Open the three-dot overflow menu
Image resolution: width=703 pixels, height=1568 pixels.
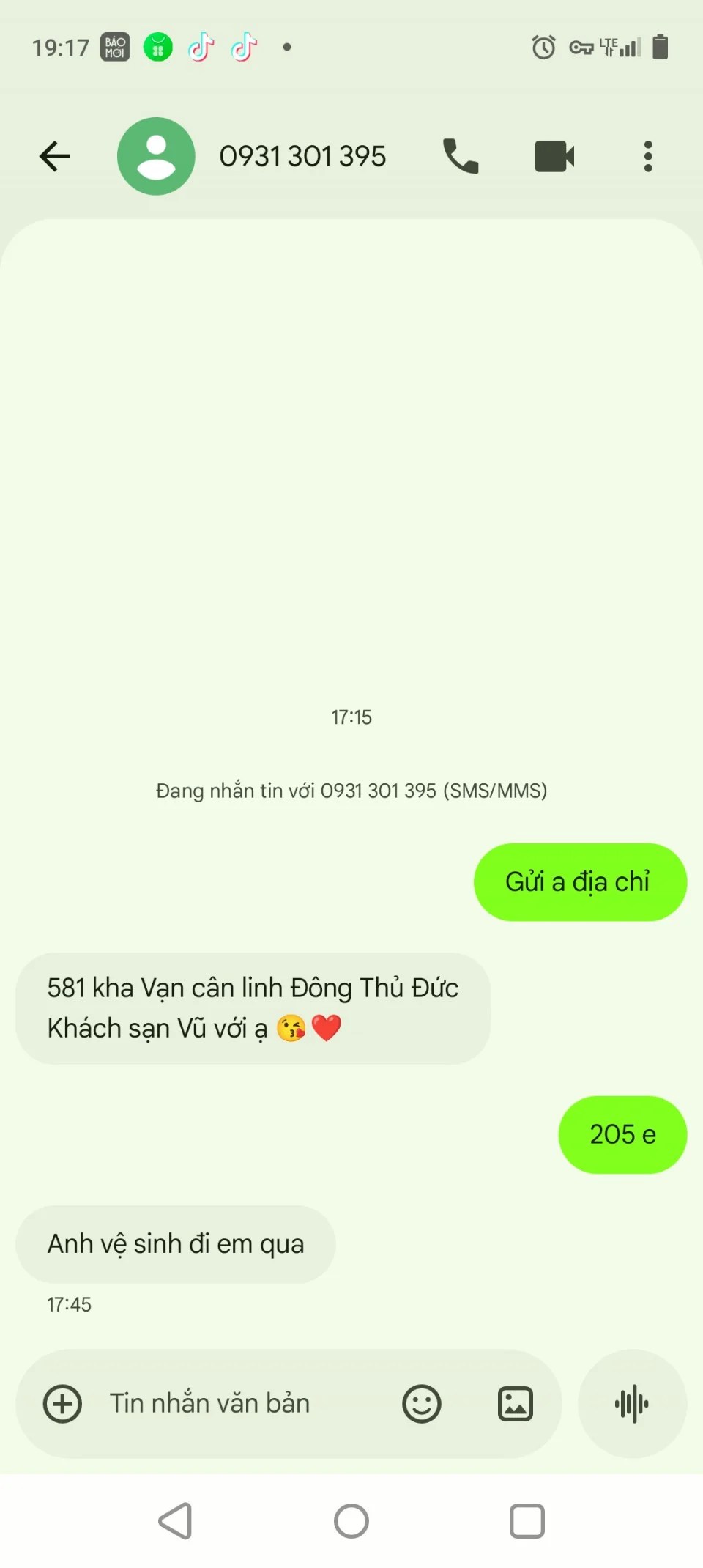648,156
